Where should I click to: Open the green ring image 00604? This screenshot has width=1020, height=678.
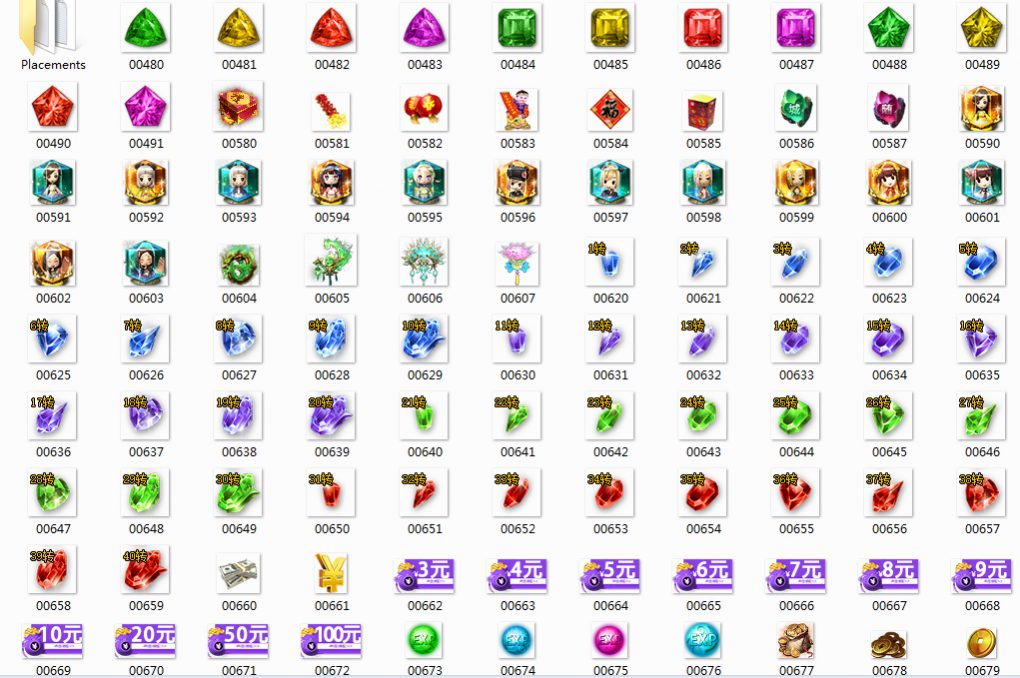(x=238, y=262)
